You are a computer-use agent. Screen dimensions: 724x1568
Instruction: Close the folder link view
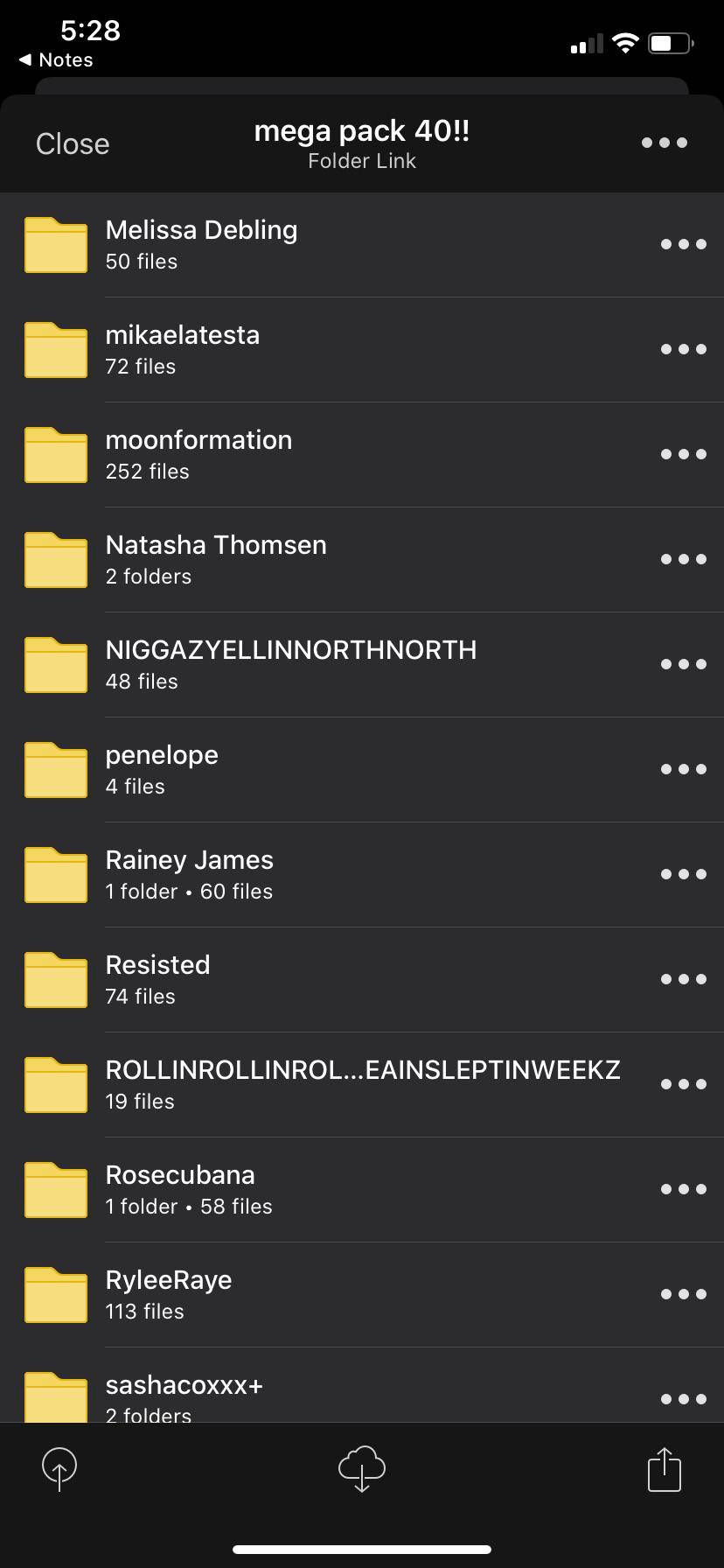click(73, 143)
